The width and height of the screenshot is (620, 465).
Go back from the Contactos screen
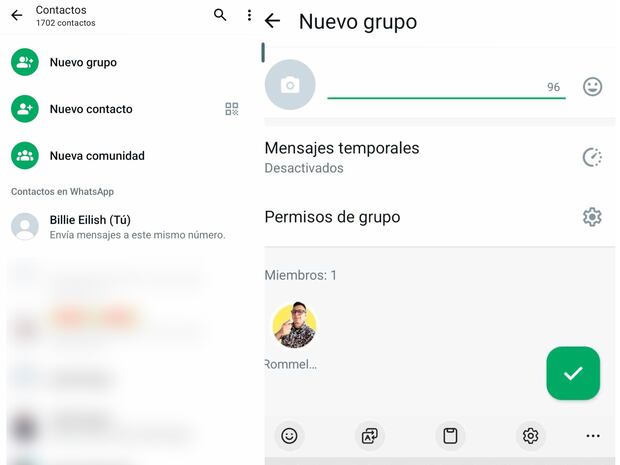[17, 15]
